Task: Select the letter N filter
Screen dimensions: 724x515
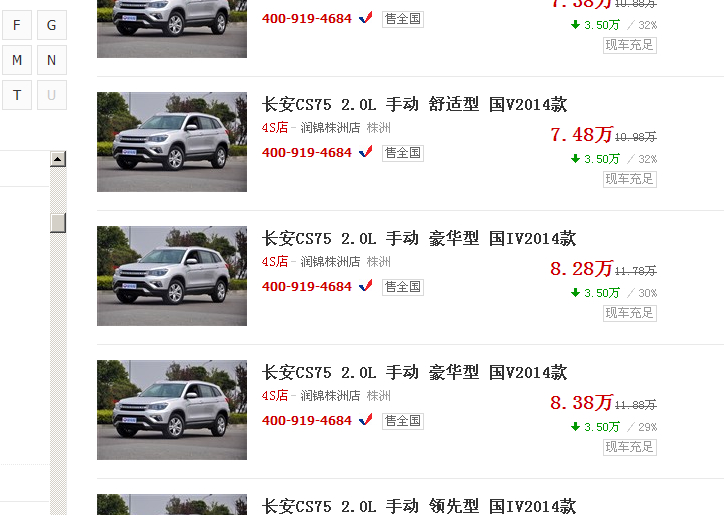Action: pyautogui.click(x=52, y=60)
